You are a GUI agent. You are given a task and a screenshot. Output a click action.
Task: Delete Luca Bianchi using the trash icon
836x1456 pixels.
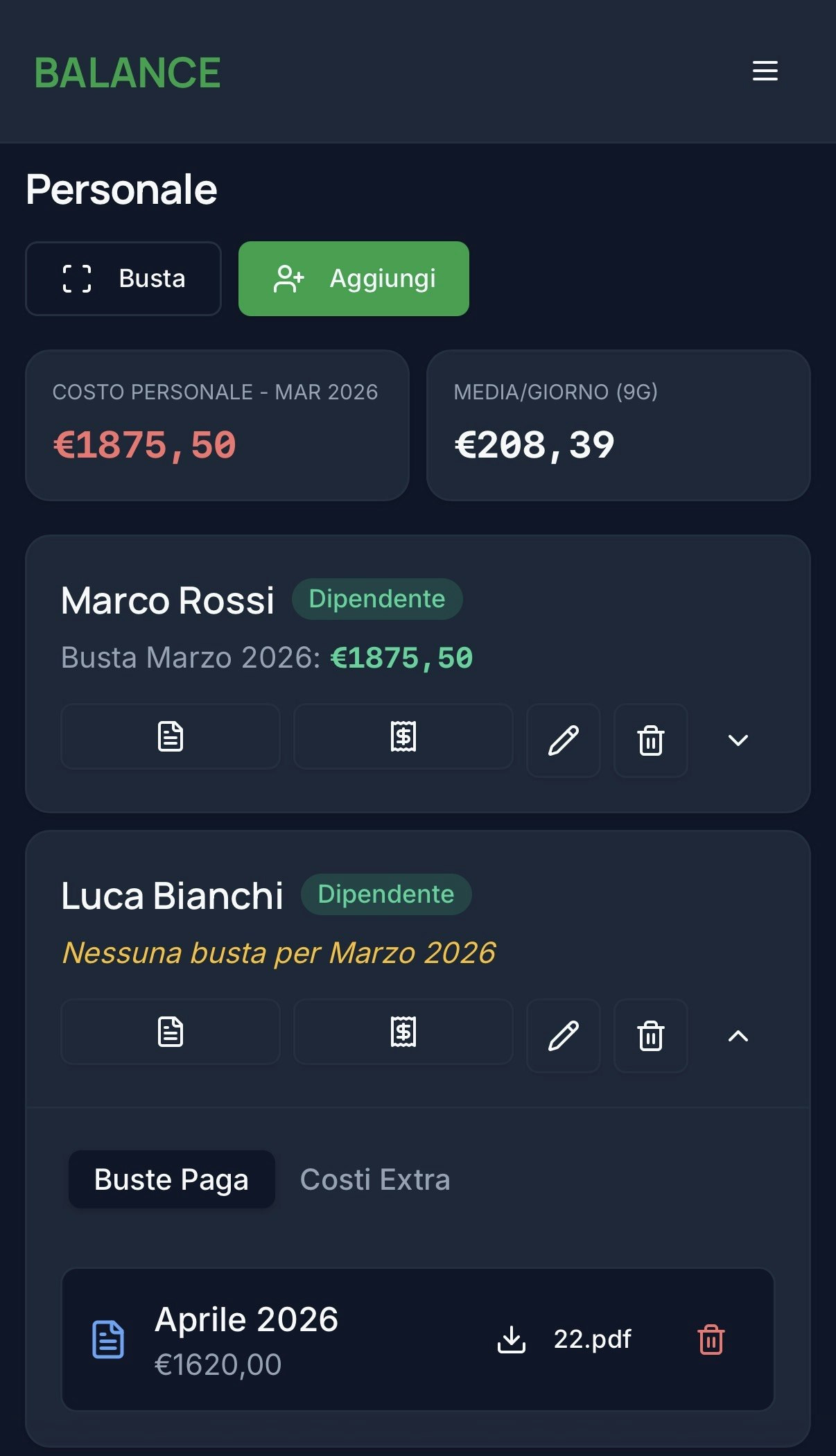650,1037
